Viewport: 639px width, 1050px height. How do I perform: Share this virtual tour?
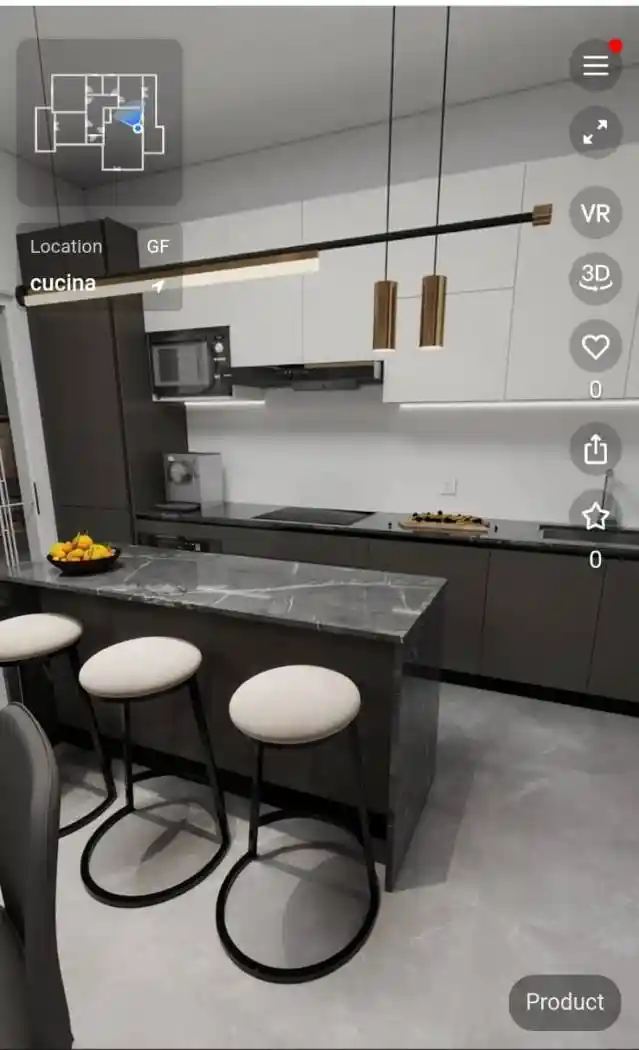(595, 449)
